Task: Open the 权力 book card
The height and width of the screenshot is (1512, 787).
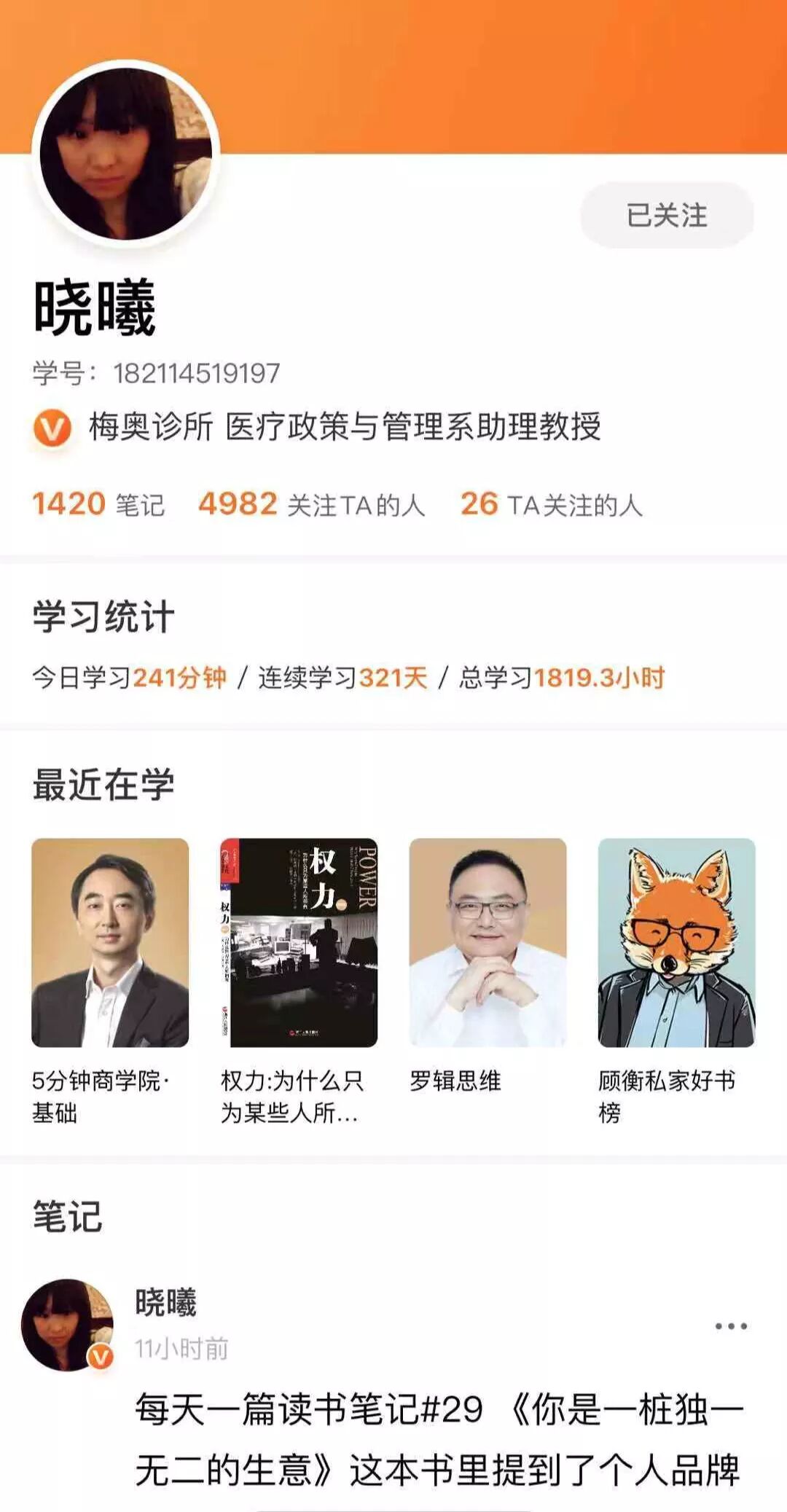Action: pos(299,982)
